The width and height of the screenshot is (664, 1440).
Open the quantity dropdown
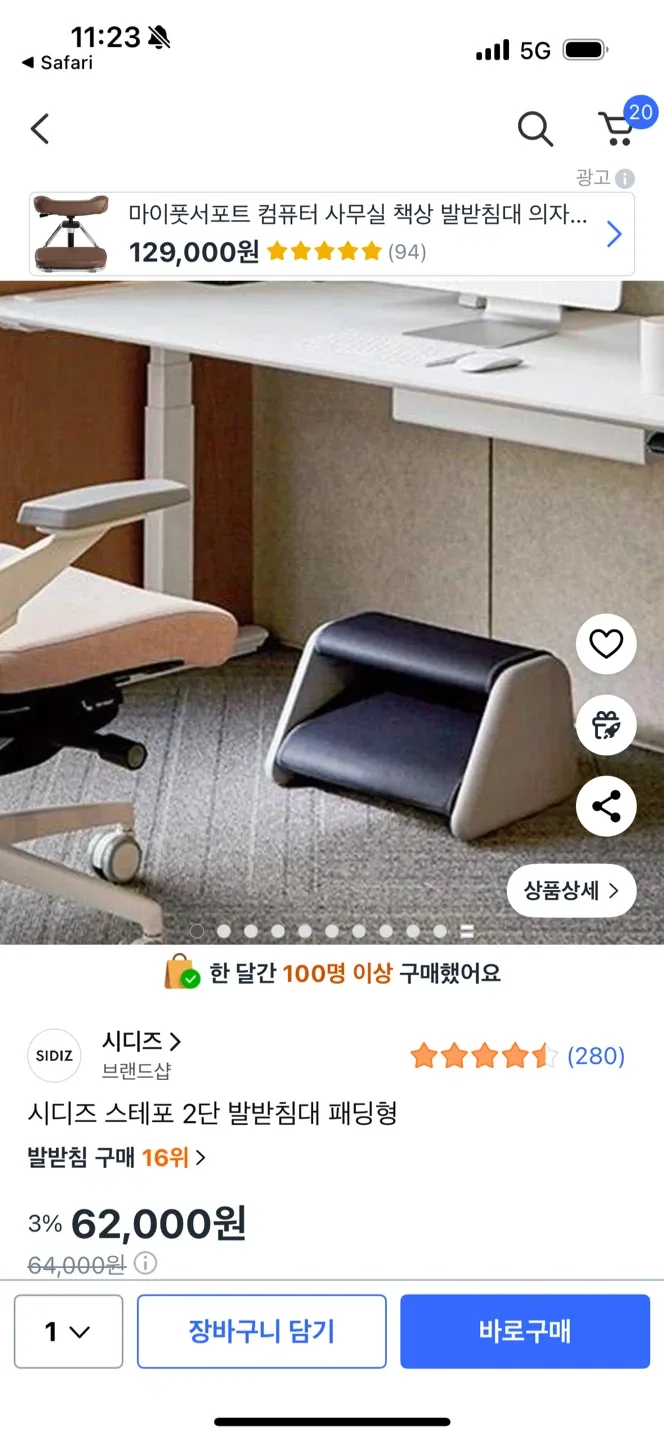(68, 1331)
